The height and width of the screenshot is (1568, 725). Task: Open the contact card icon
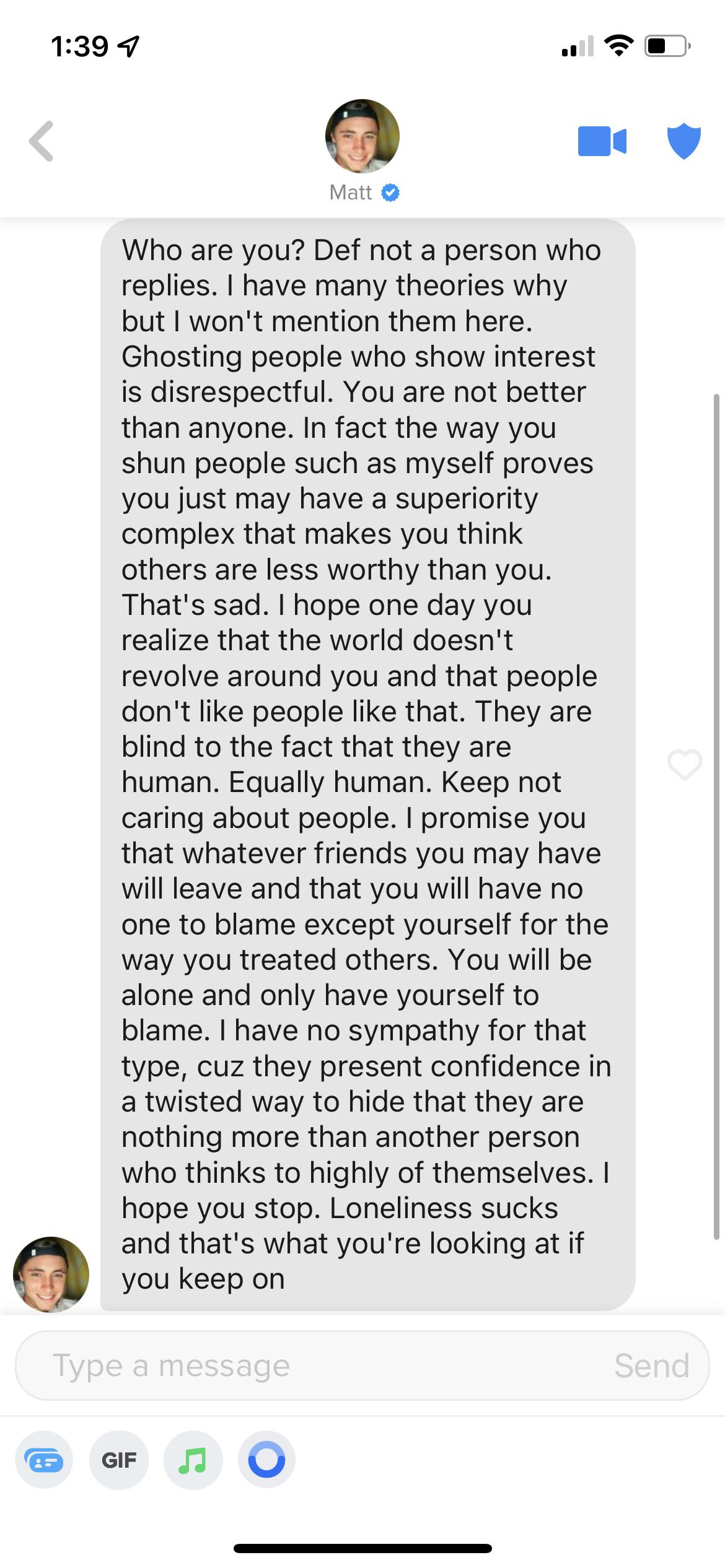click(x=43, y=1460)
